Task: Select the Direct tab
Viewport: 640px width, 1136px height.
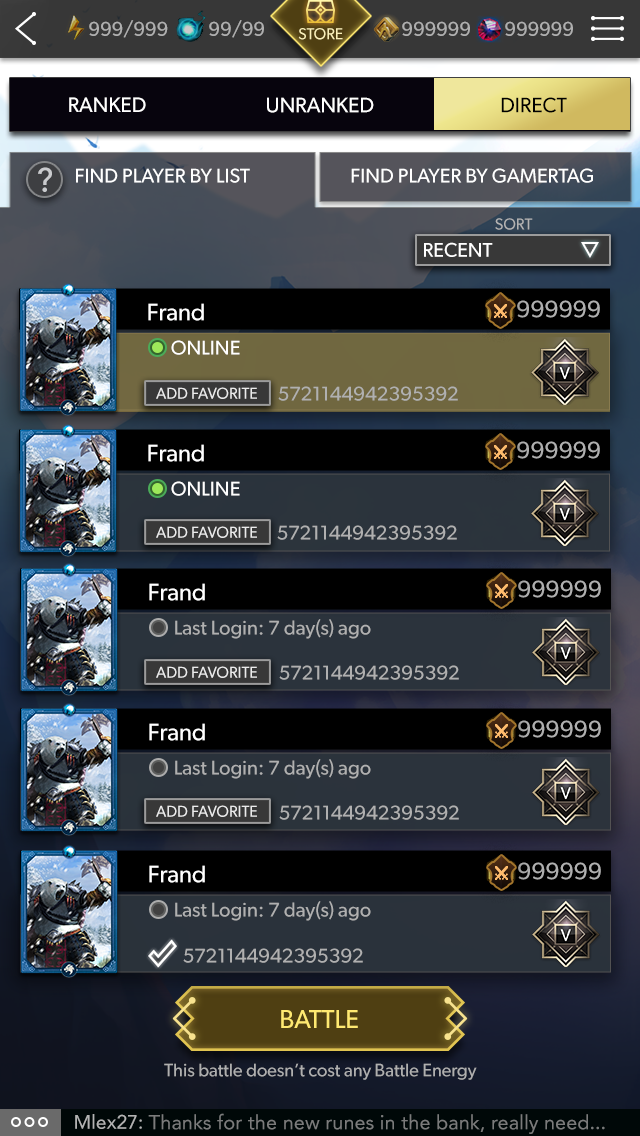Action: click(532, 105)
